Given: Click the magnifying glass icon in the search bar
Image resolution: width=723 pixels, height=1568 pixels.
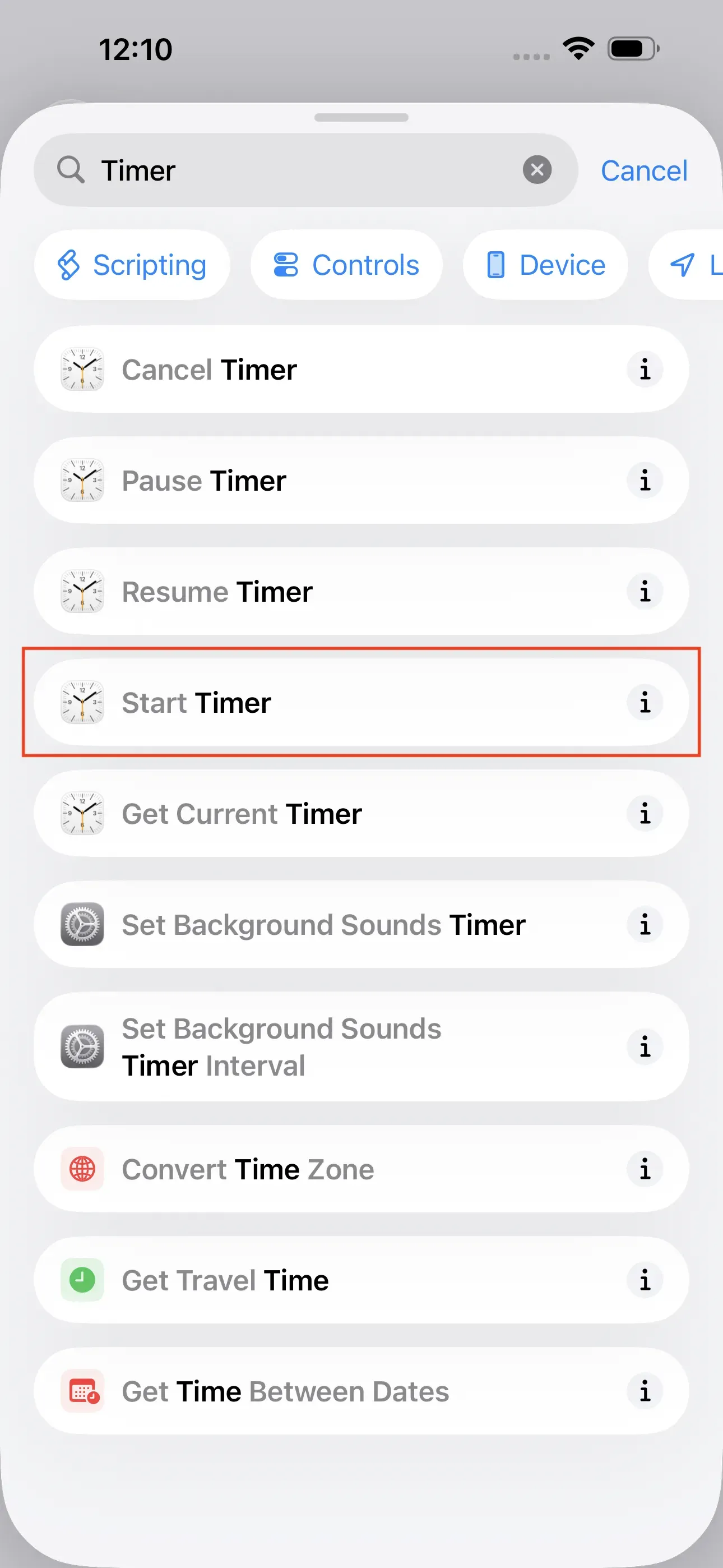Looking at the screenshot, I should point(70,170).
